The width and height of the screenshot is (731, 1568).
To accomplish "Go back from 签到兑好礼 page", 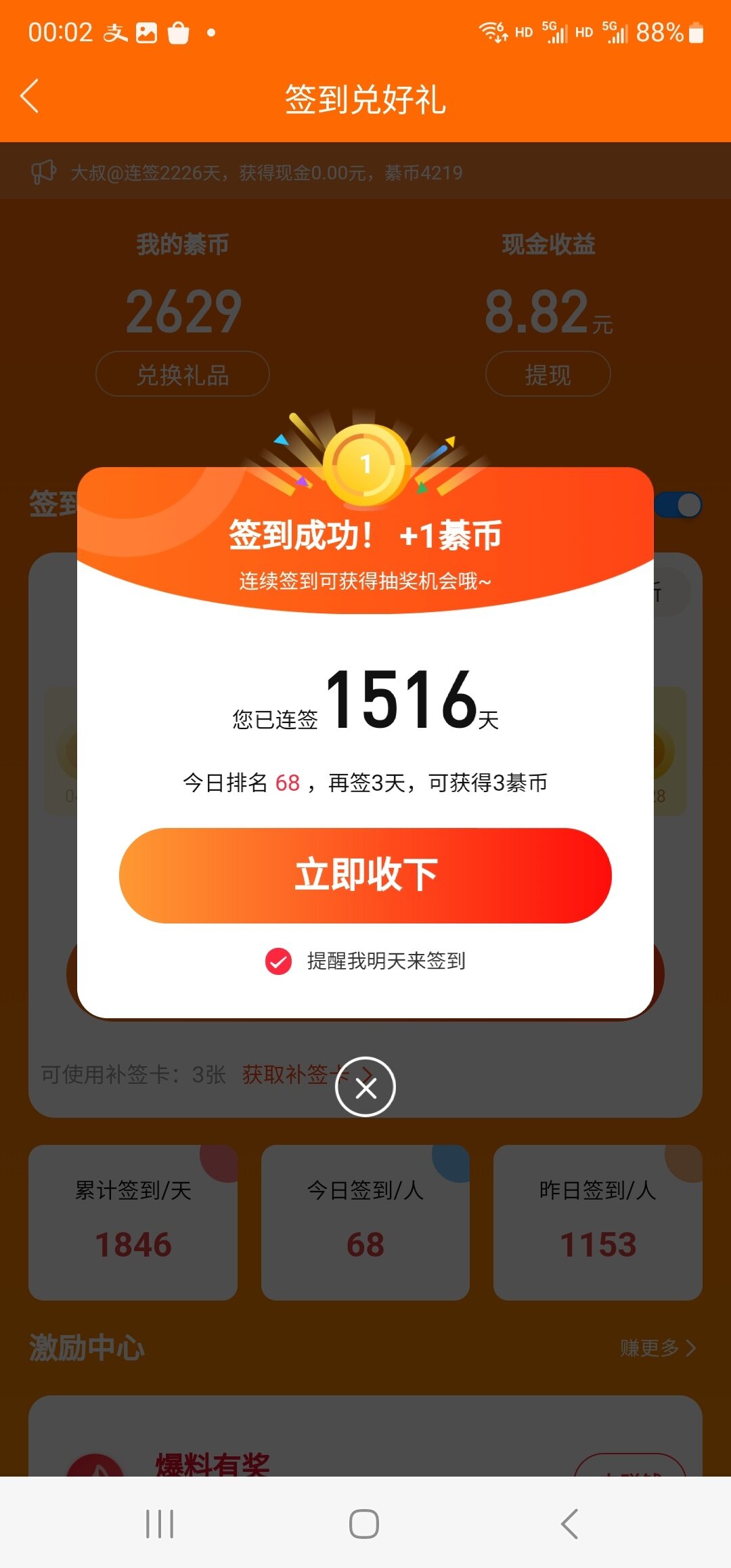I will click(x=30, y=96).
